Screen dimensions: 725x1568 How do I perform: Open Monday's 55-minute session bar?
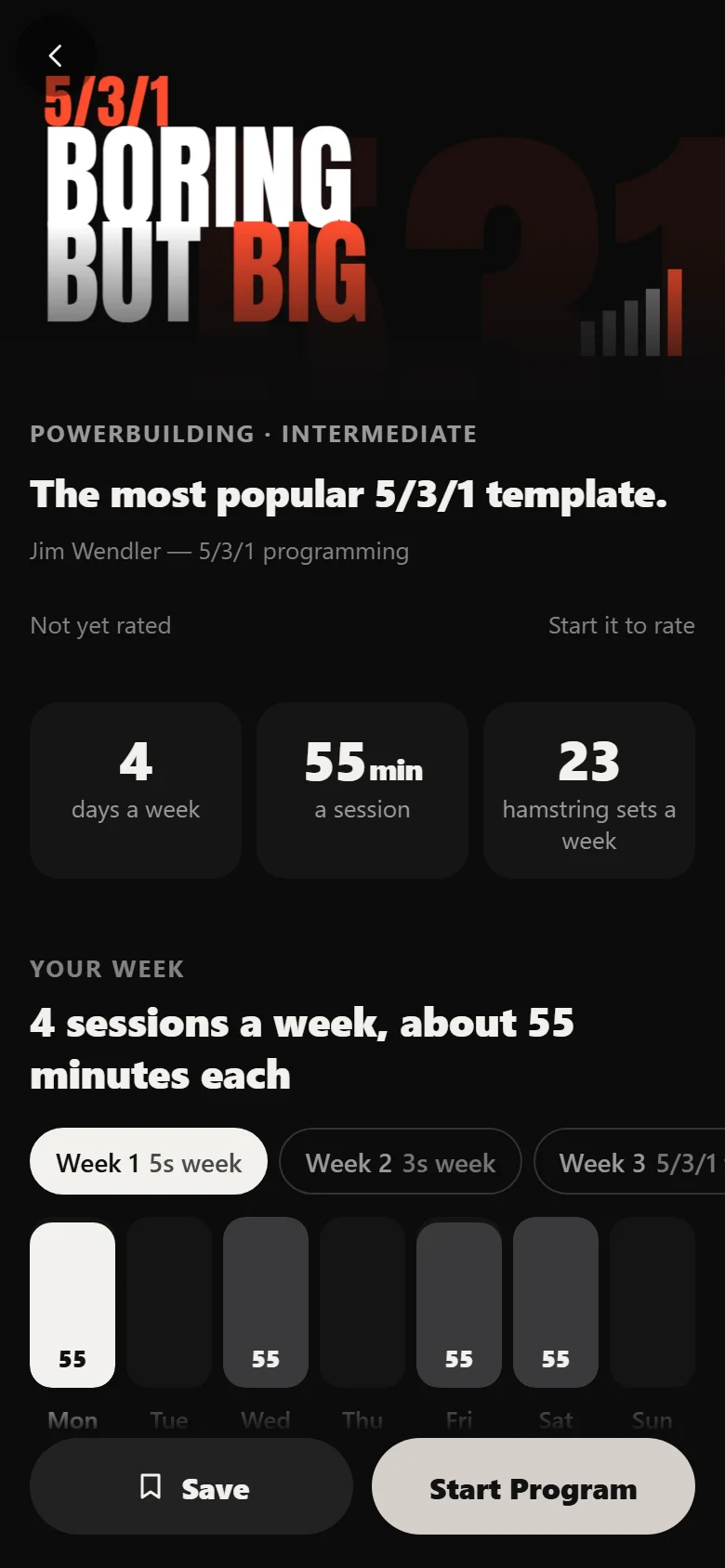72,1305
